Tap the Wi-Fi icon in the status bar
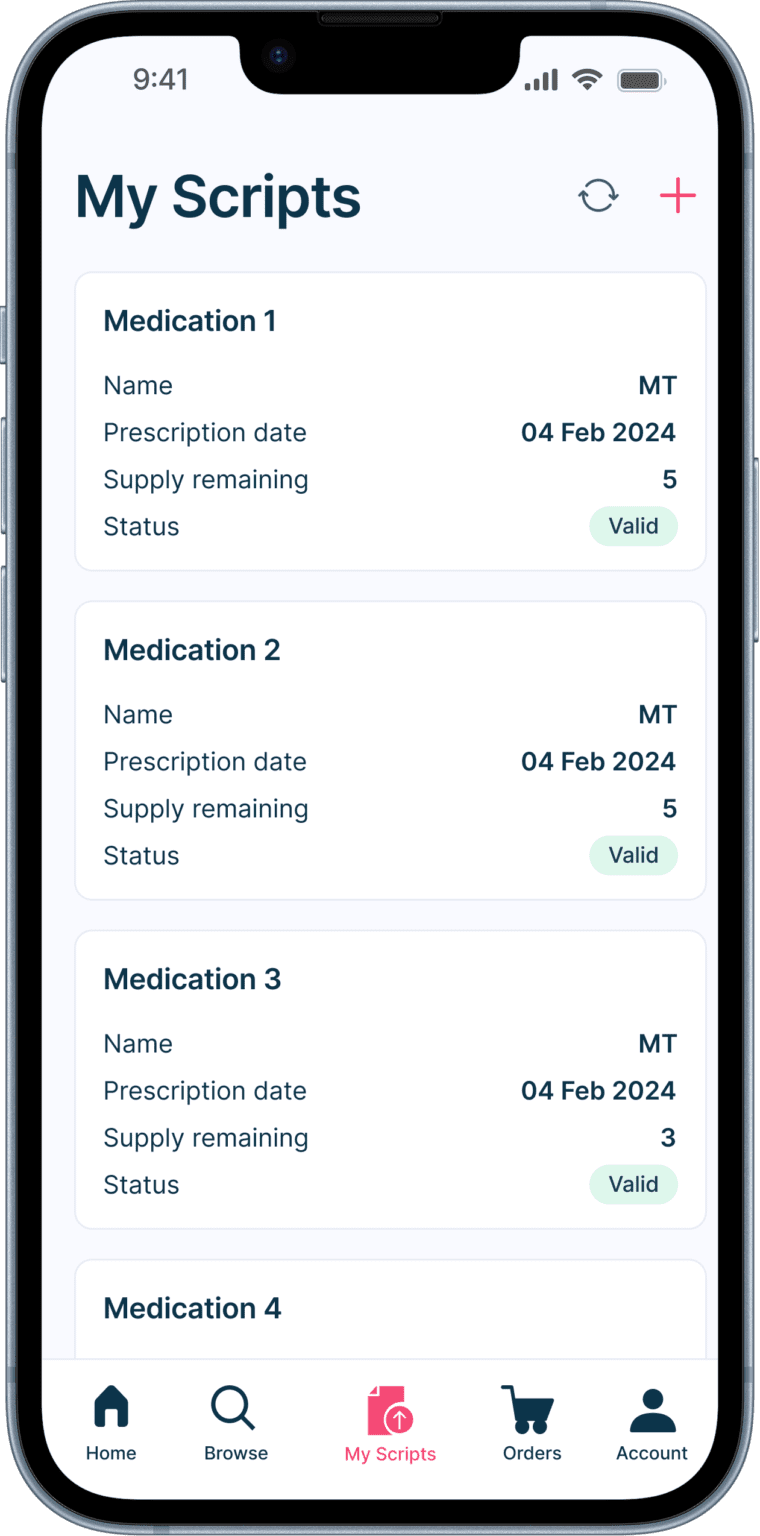Viewport: 760px width, 1536px height. 588,79
